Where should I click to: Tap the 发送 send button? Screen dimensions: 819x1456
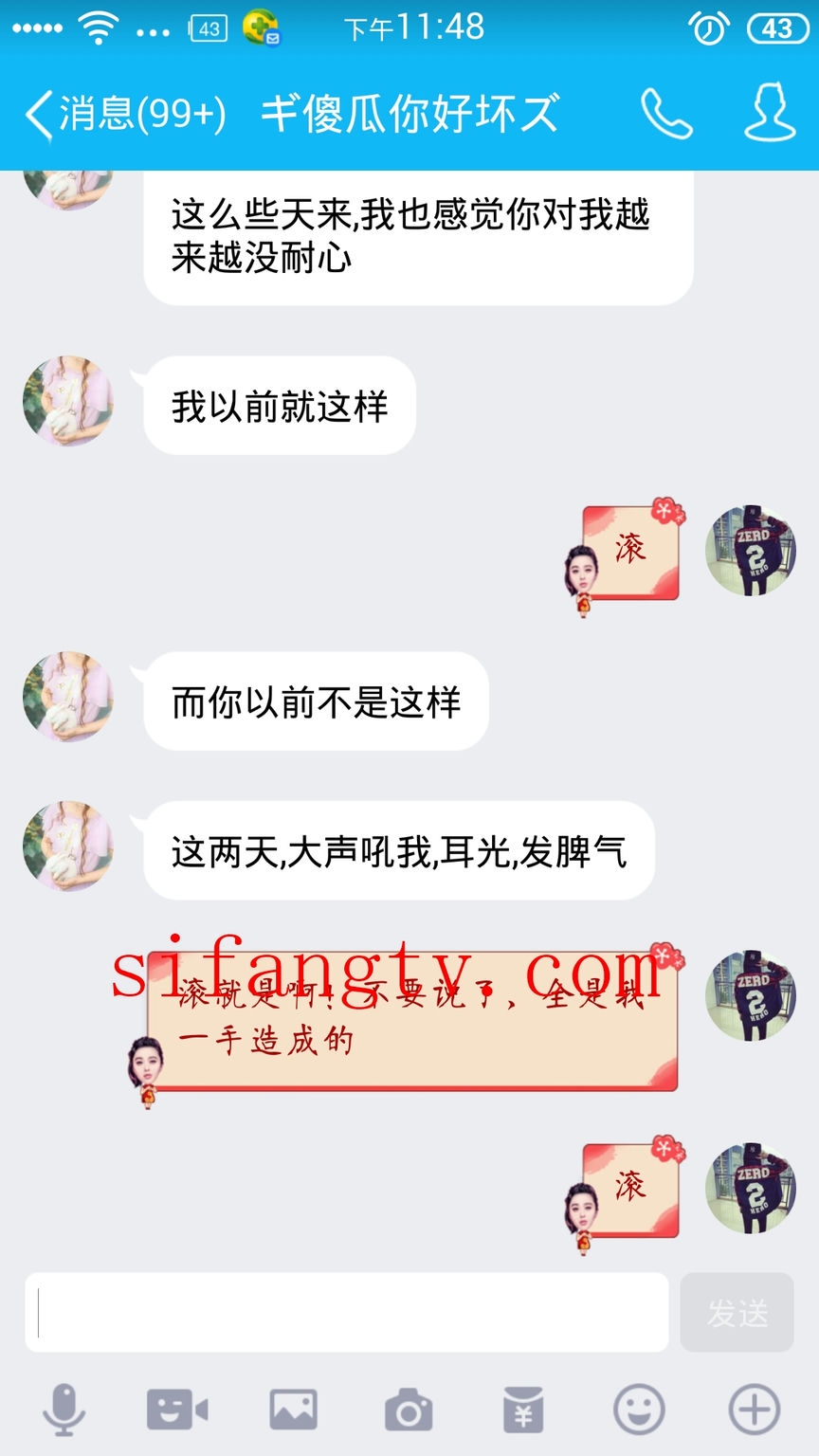(737, 1313)
